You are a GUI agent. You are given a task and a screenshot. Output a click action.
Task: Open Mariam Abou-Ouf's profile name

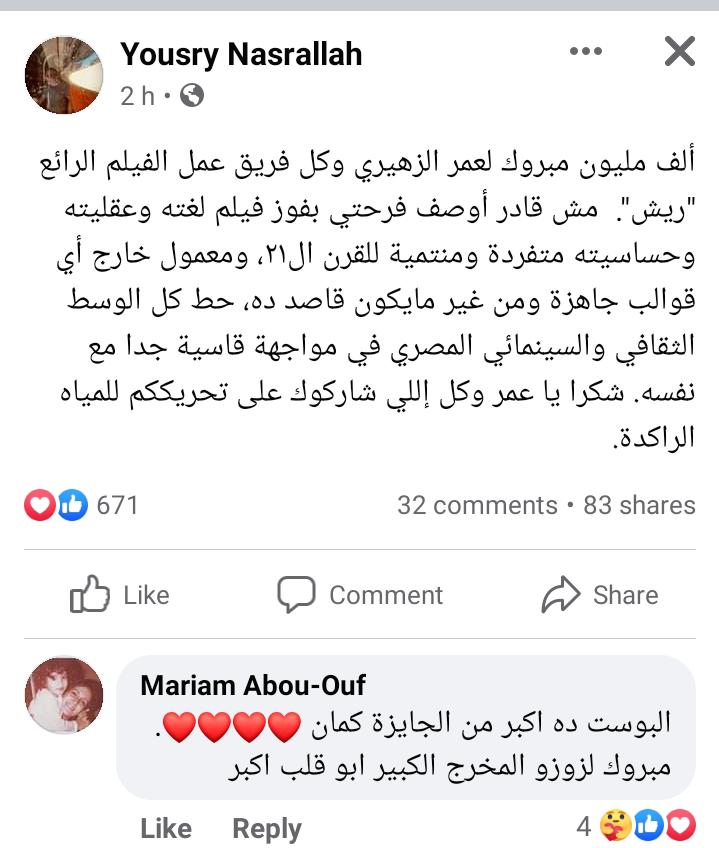coord(253,685)
